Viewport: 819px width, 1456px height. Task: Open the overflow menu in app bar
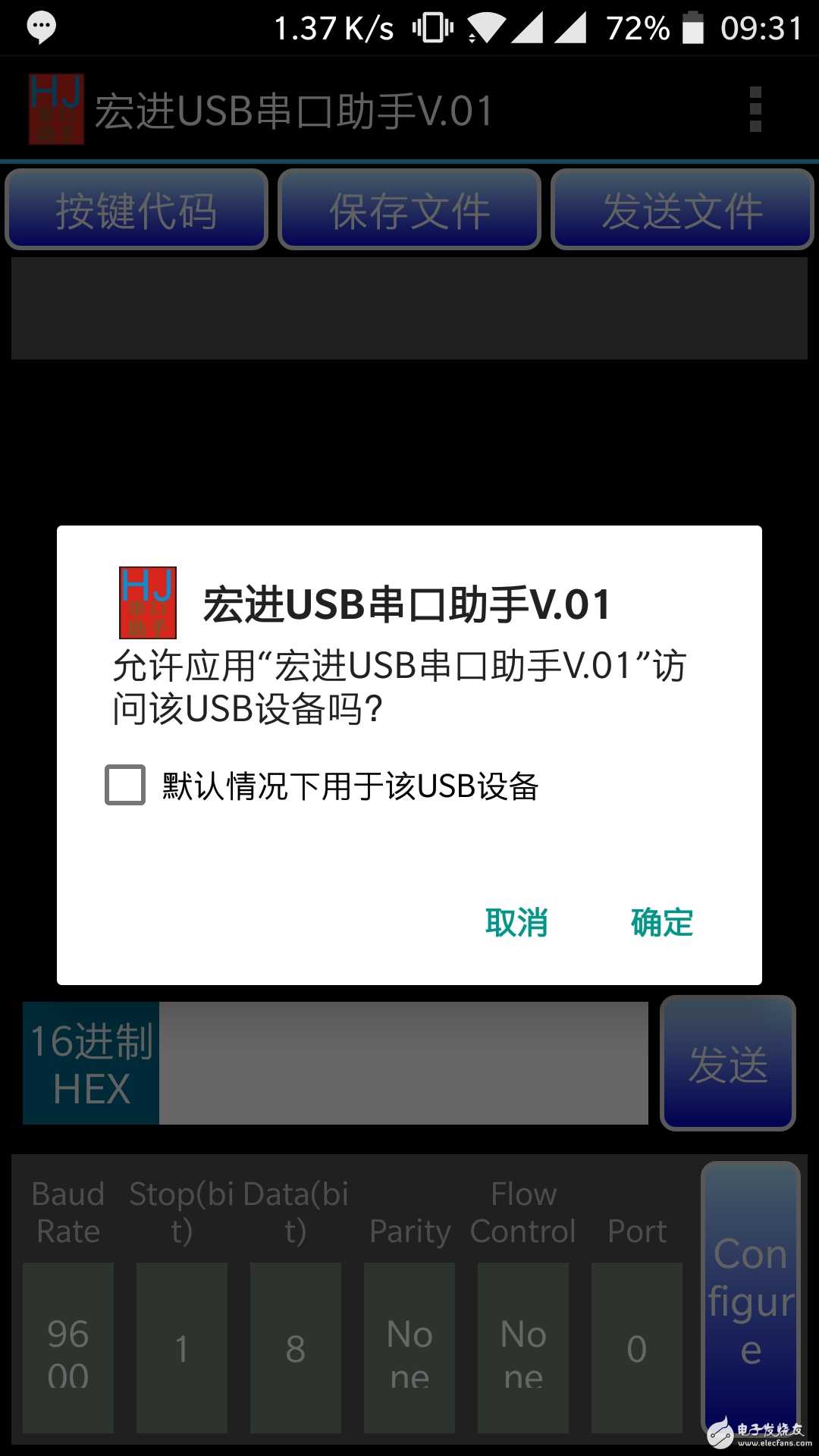coord(755,110)
